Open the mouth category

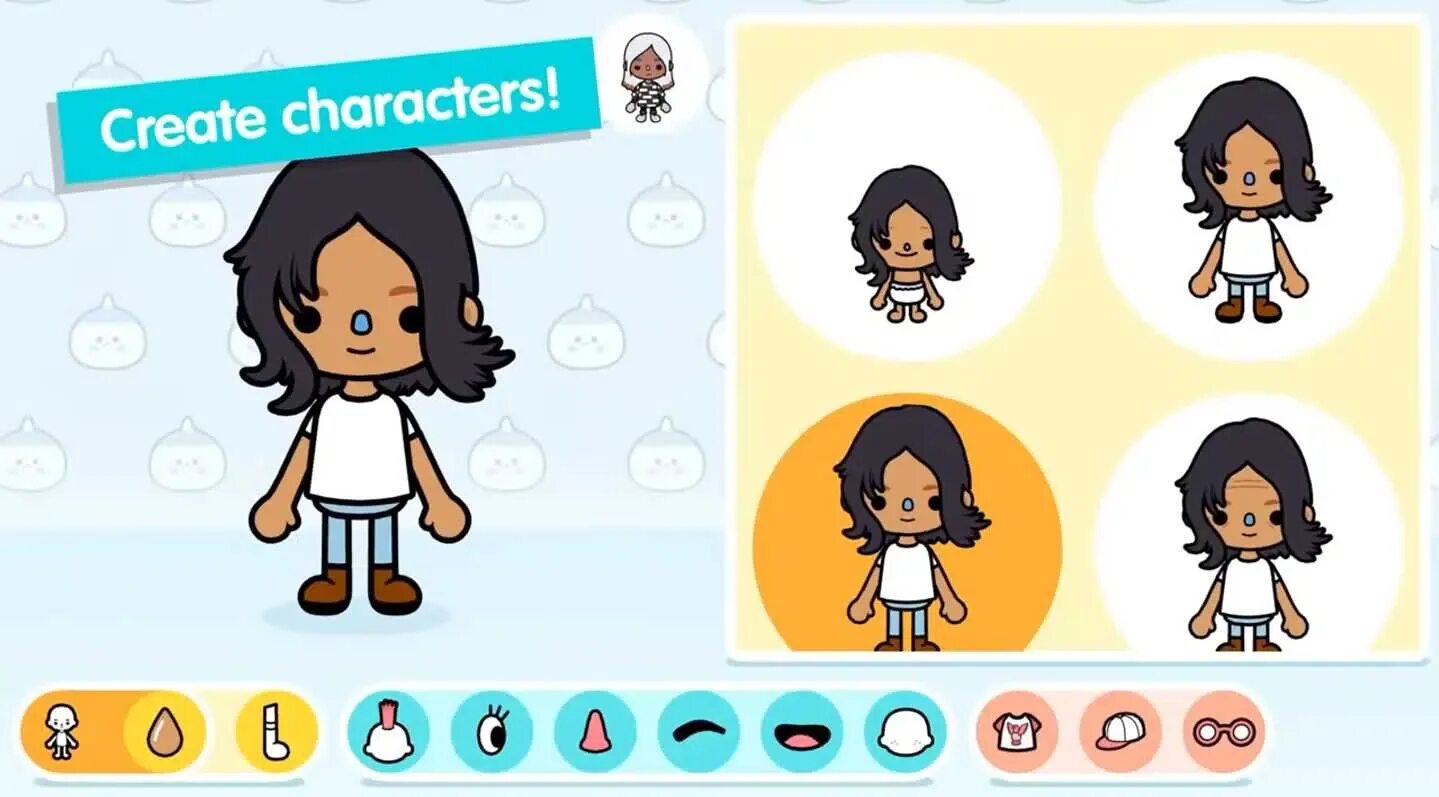click(x=801, y=731)
